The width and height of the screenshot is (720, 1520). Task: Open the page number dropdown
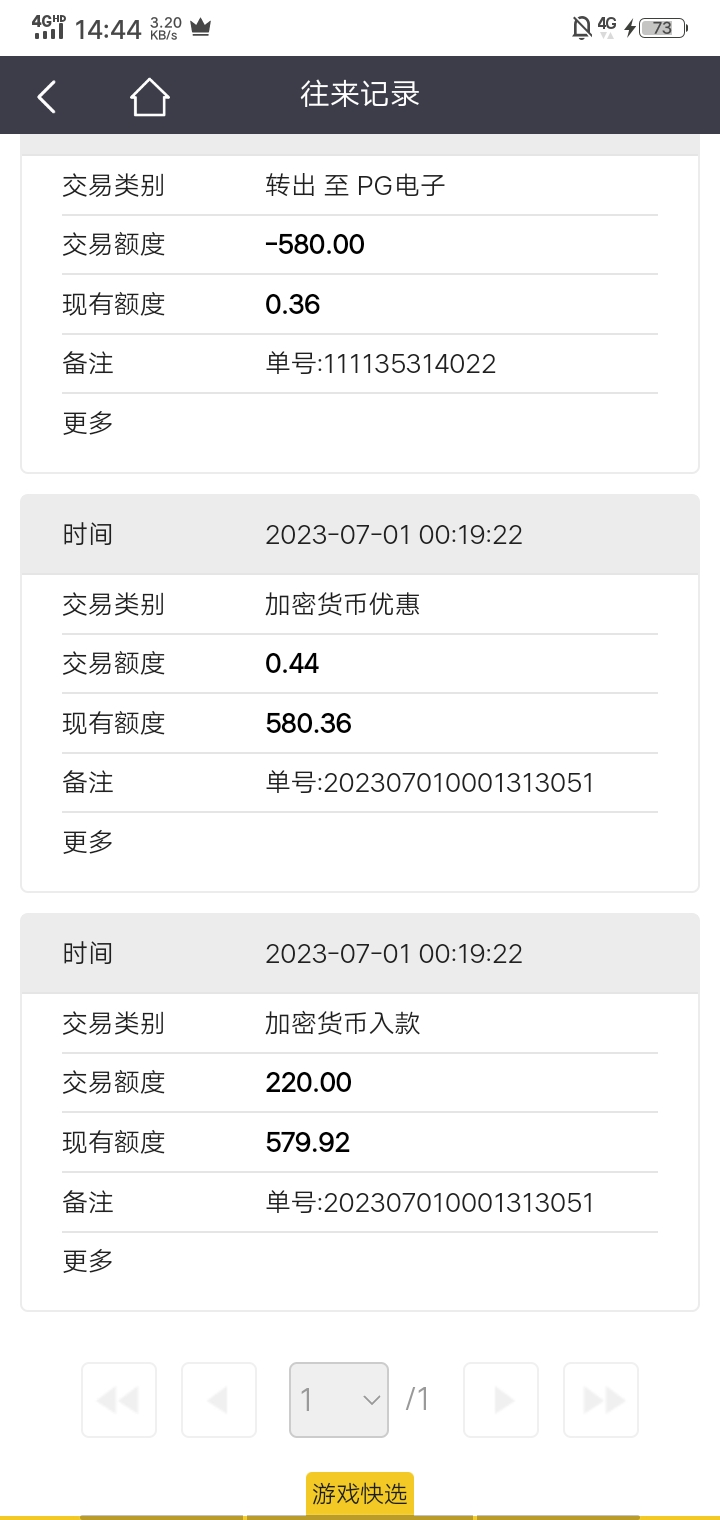pos(338,1400)
